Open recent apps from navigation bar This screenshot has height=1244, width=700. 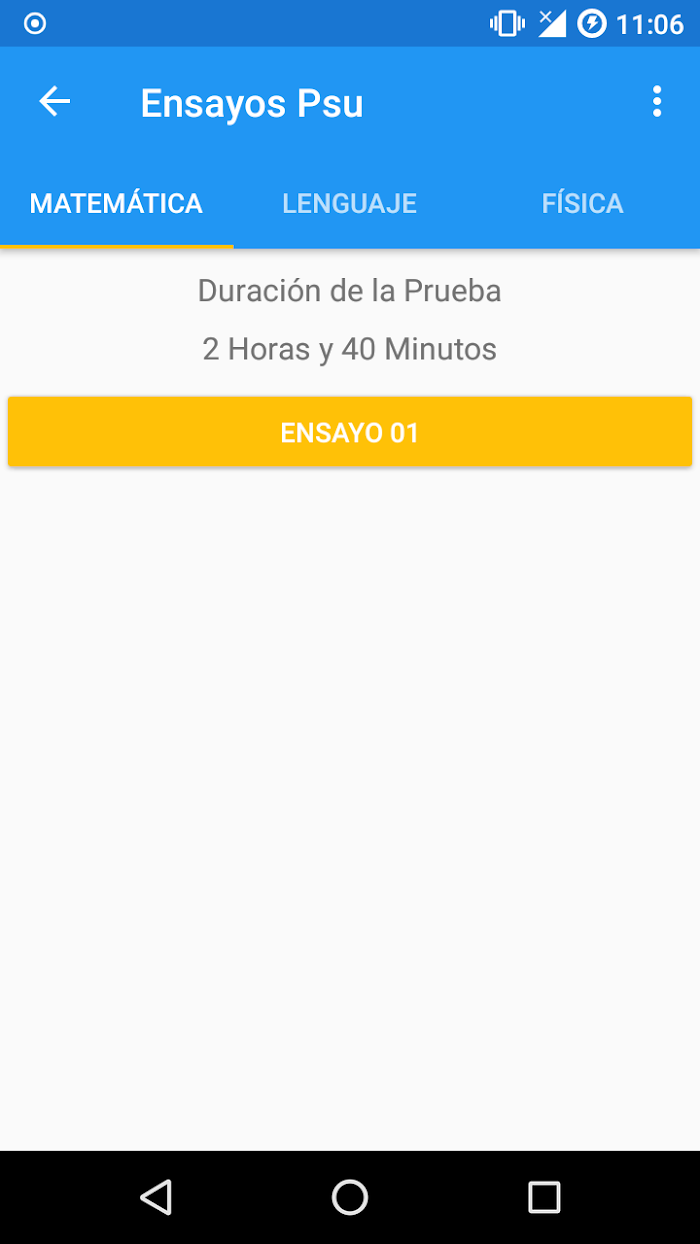click(544, 1197)
